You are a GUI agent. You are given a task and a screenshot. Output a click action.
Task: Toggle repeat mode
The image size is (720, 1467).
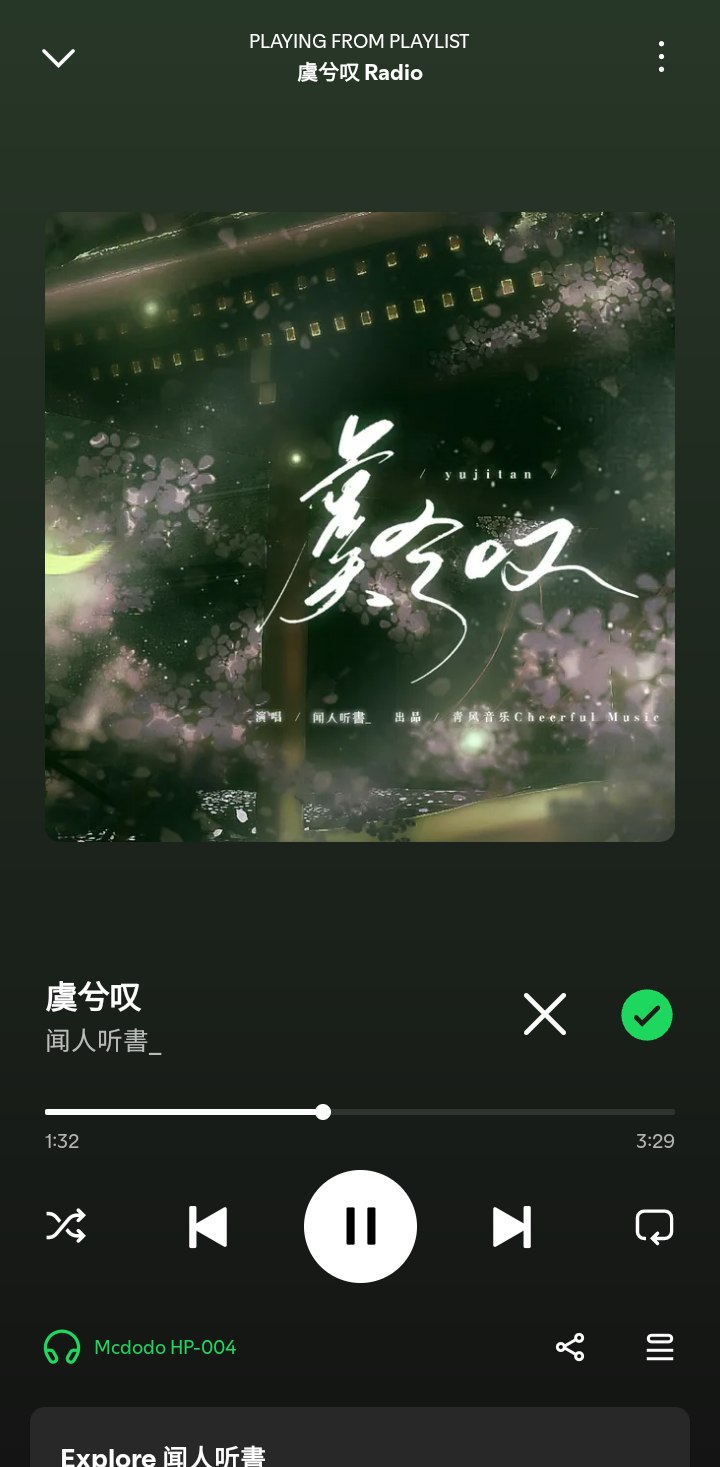[x=655, y=1226]
